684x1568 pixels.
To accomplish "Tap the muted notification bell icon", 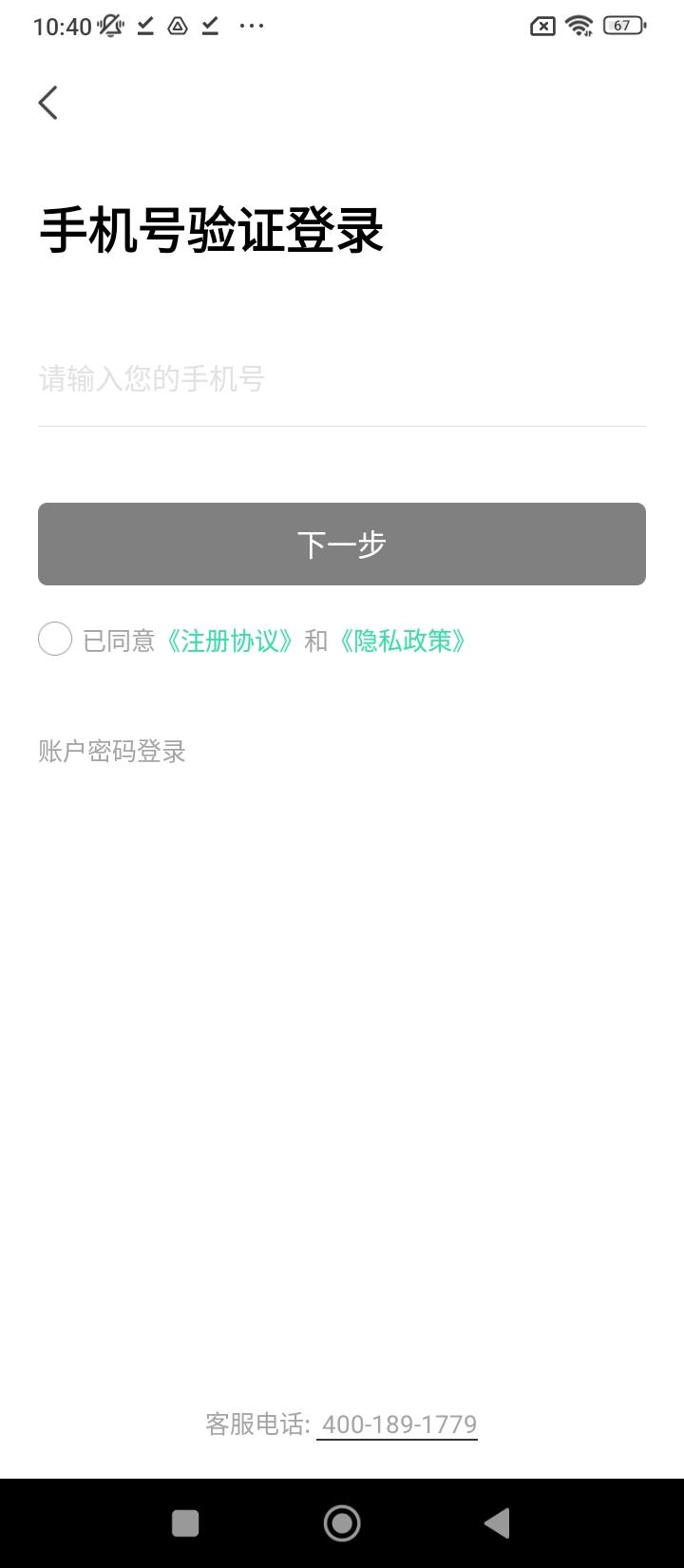I will (x=109, y=26).
